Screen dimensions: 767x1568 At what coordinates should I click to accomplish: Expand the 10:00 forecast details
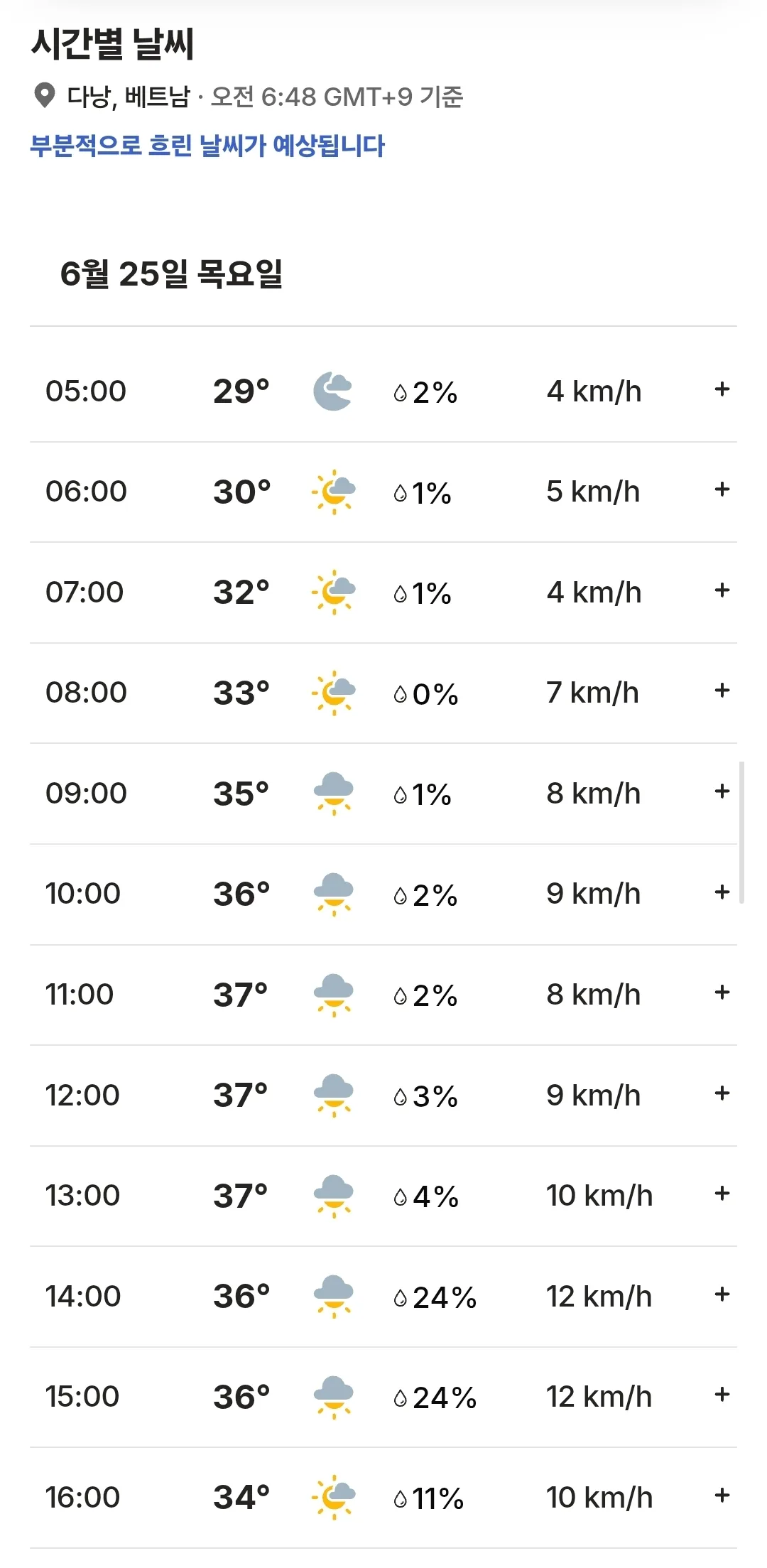coord(722,892)
